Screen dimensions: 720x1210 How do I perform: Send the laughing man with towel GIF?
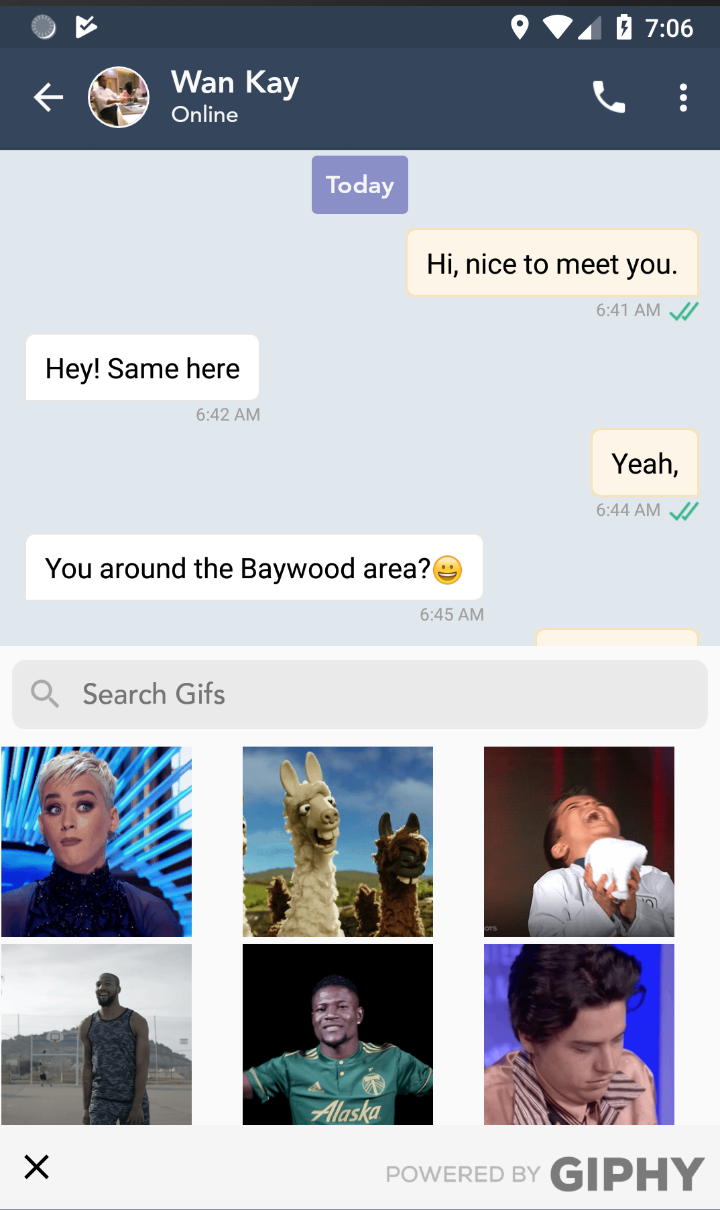coord(579,841)
